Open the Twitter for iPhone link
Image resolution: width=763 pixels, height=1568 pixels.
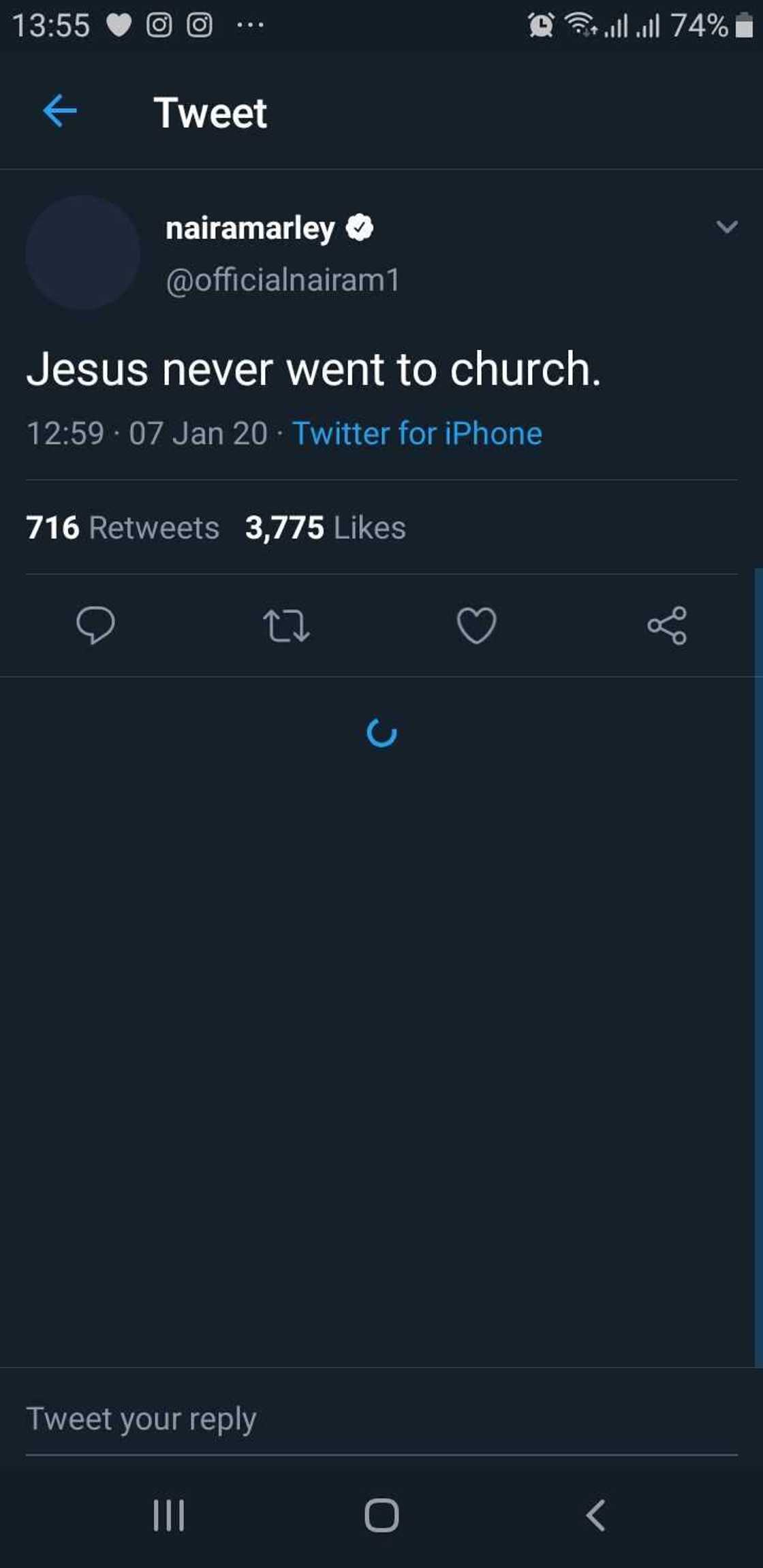pyautogui.click(x=417, y=433)
